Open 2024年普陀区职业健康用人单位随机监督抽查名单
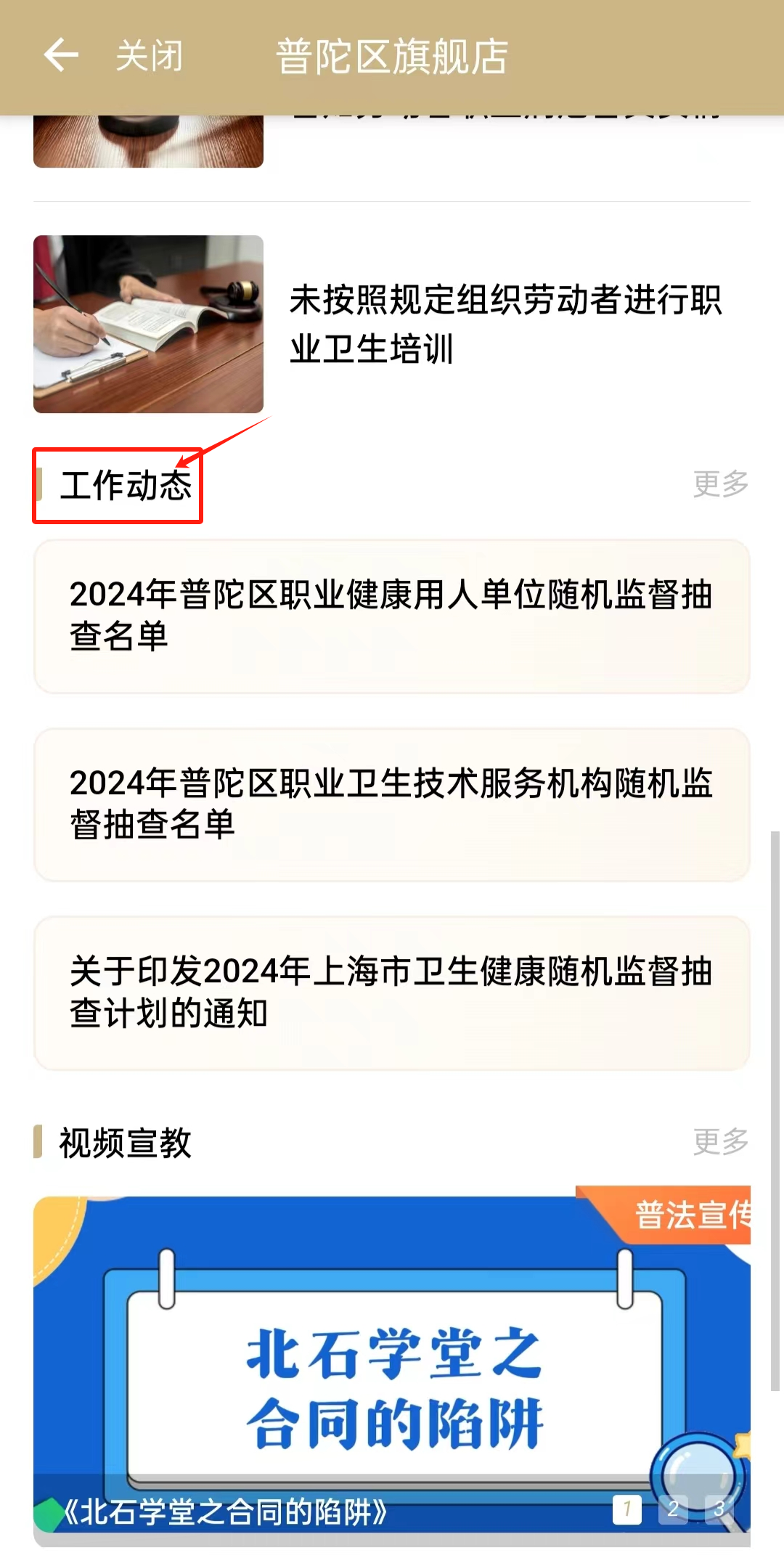The image size is (784, 1566). click(391, 616)
